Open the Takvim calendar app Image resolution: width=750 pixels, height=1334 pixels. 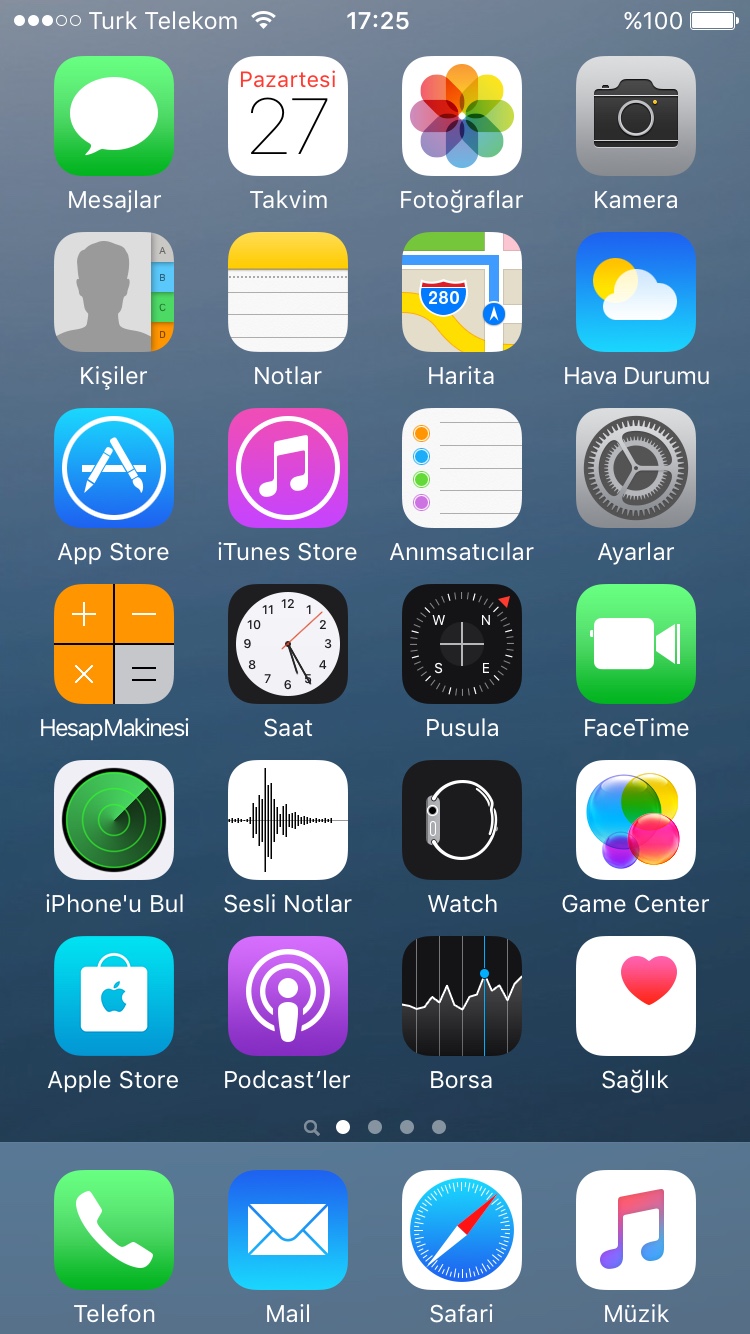coord(288,116)
